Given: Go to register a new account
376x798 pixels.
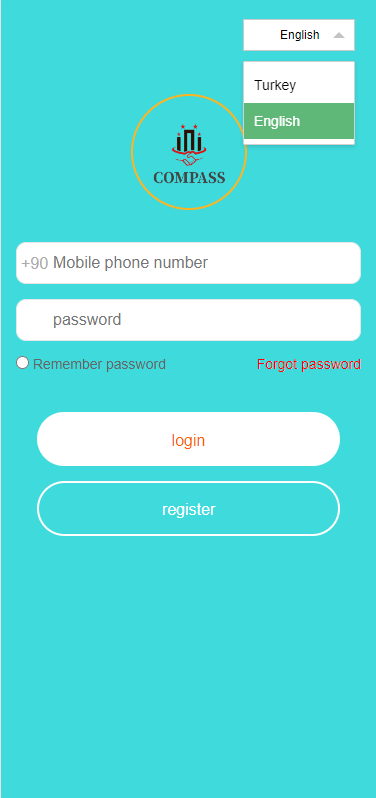Looking at the screenshot, I should point(188,508).
